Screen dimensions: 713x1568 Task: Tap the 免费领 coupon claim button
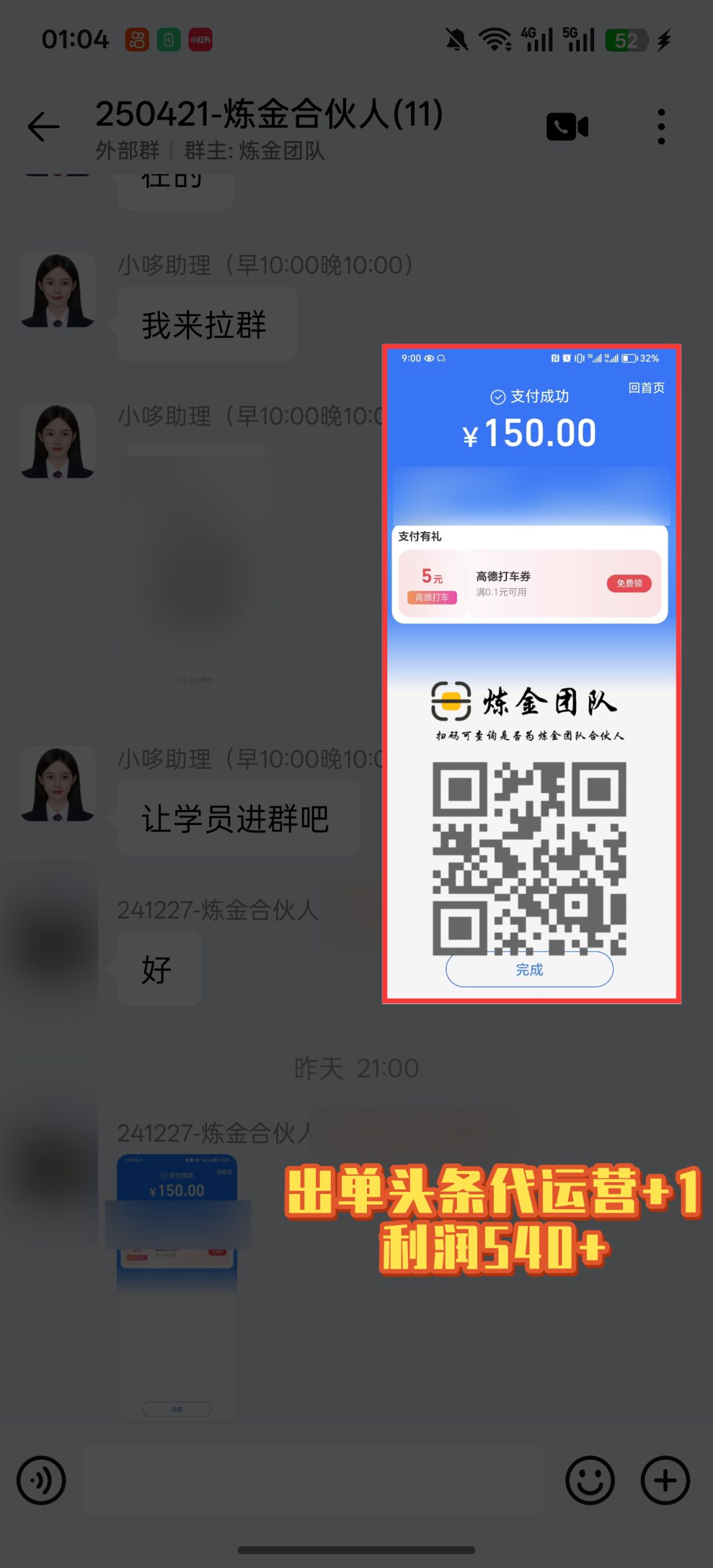point(628,584)
